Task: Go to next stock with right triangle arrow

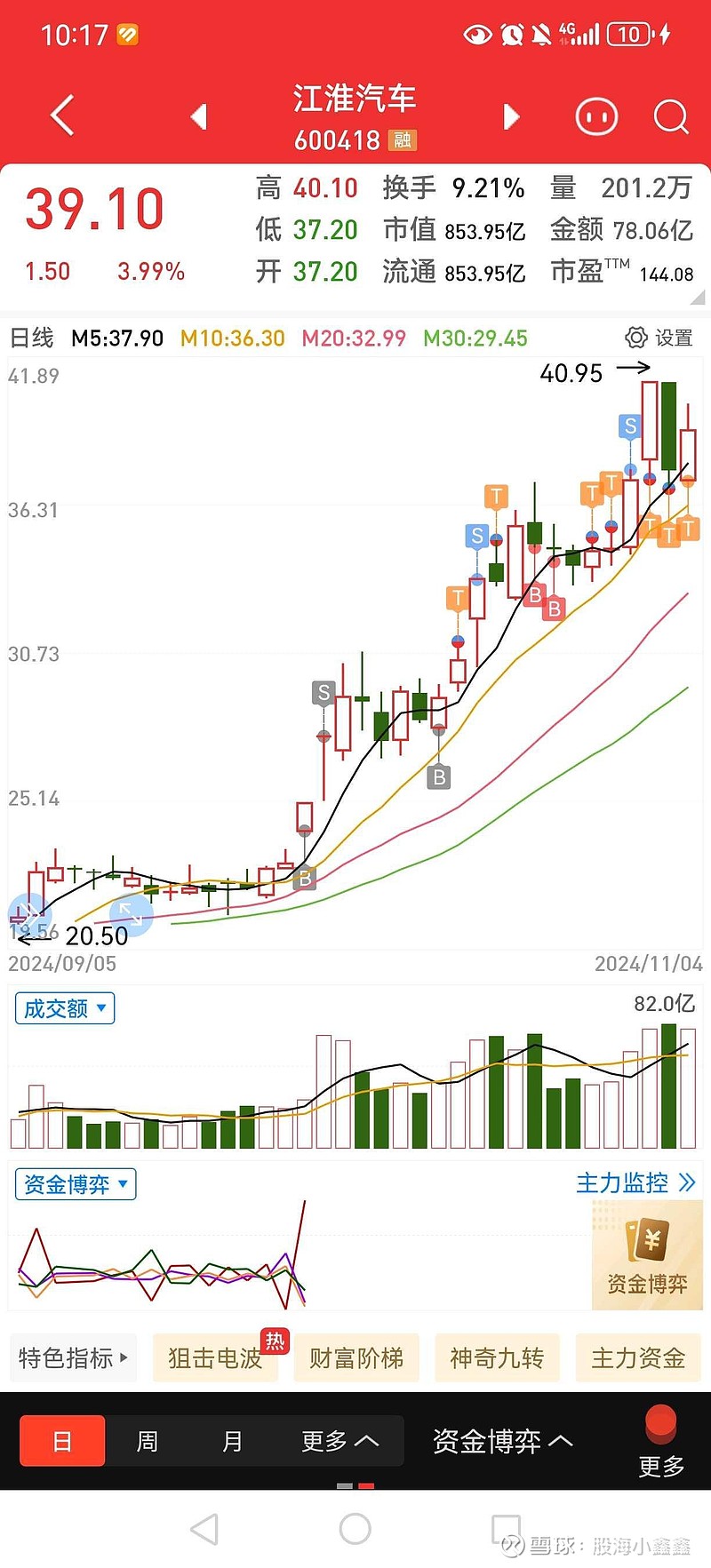Action: coord(511,116)
